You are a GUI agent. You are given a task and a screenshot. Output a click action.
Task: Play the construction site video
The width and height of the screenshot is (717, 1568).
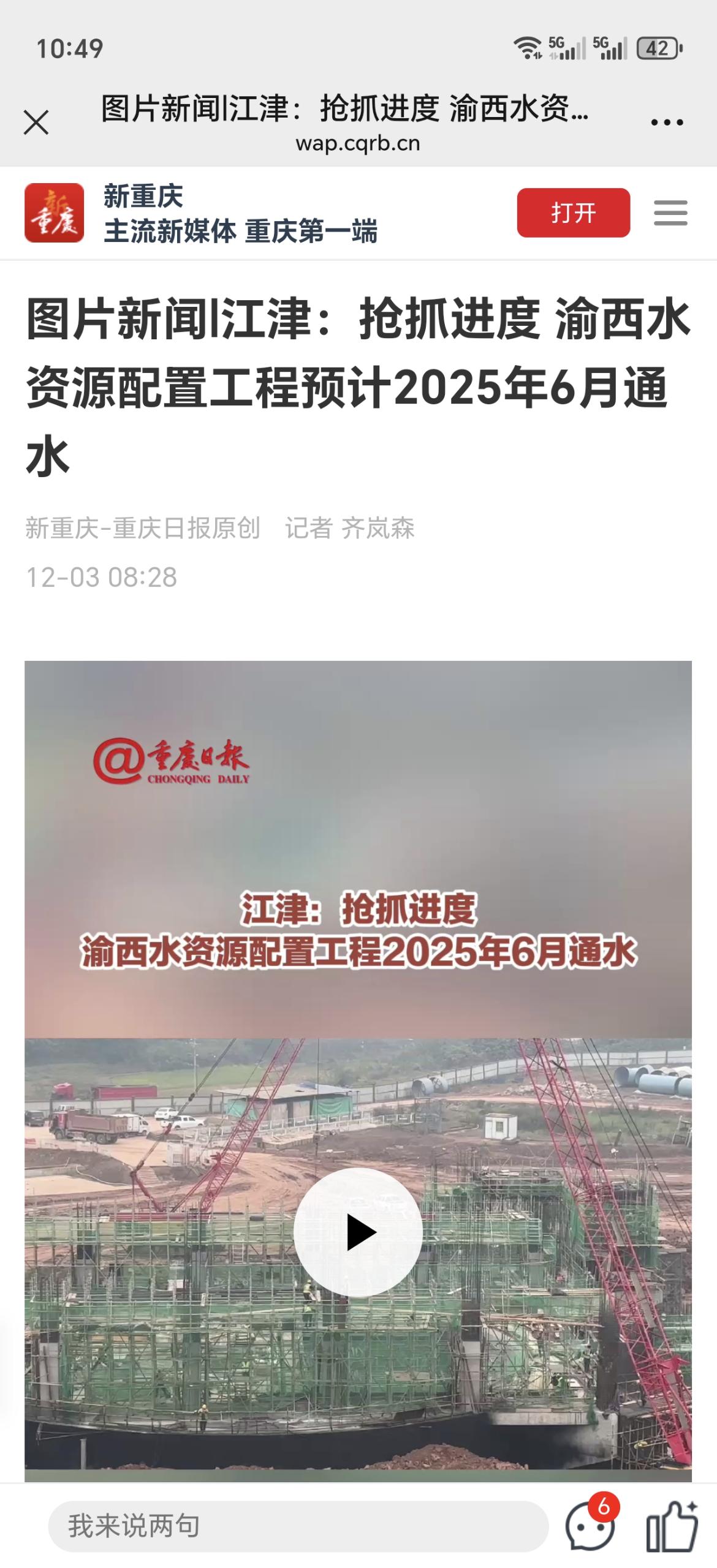[x=358, y=1232]
